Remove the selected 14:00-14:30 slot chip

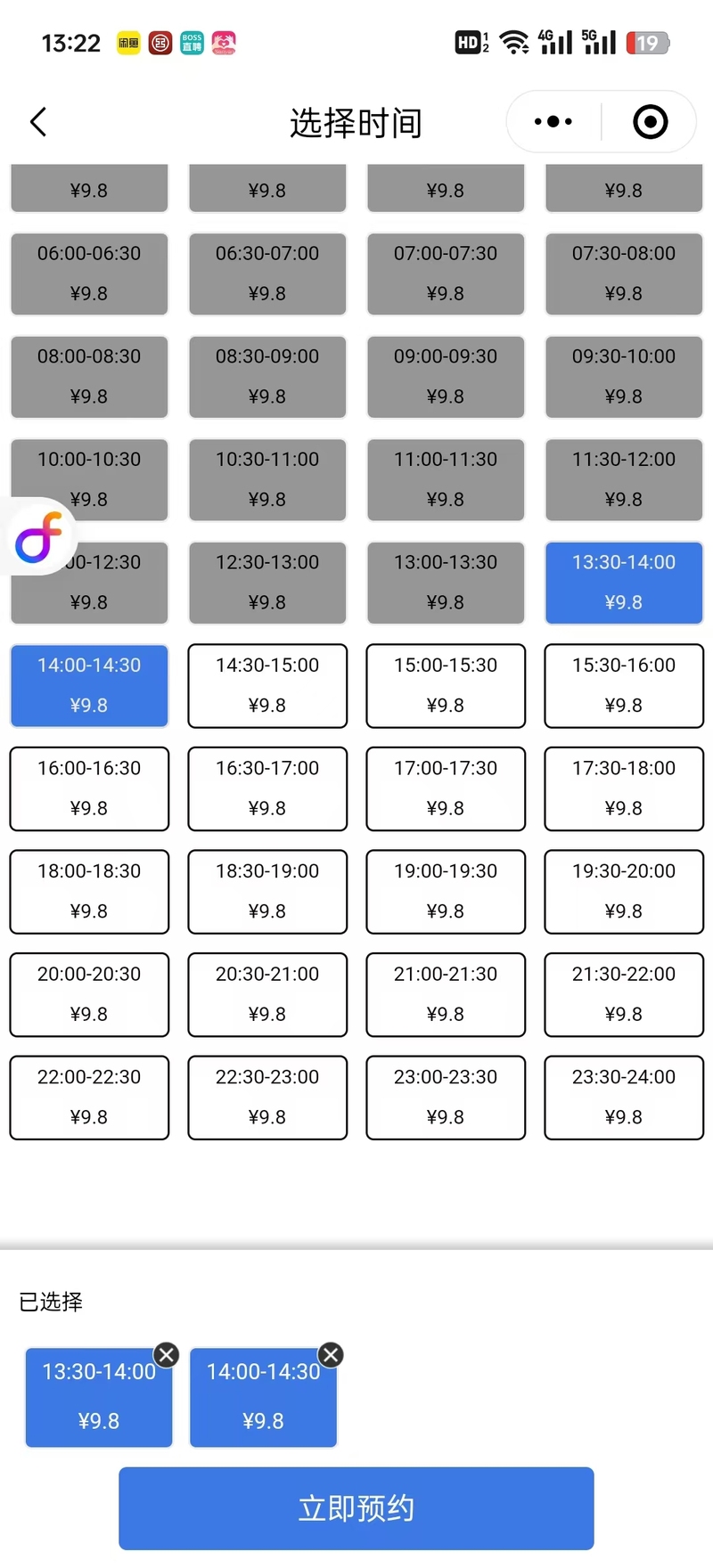click(331, 1355)
